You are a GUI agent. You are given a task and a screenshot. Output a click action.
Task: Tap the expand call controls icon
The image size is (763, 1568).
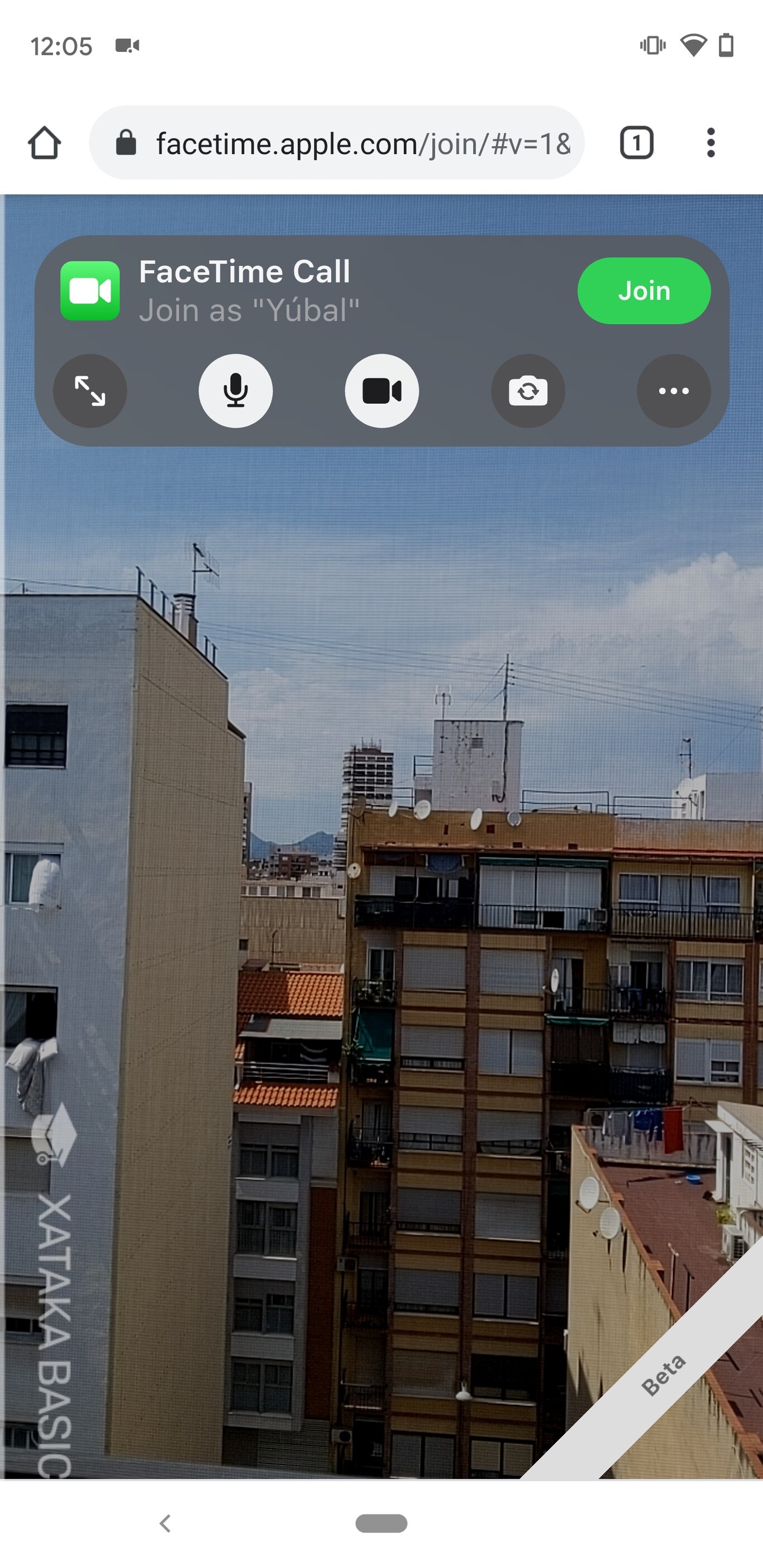(x=89, y=392)
